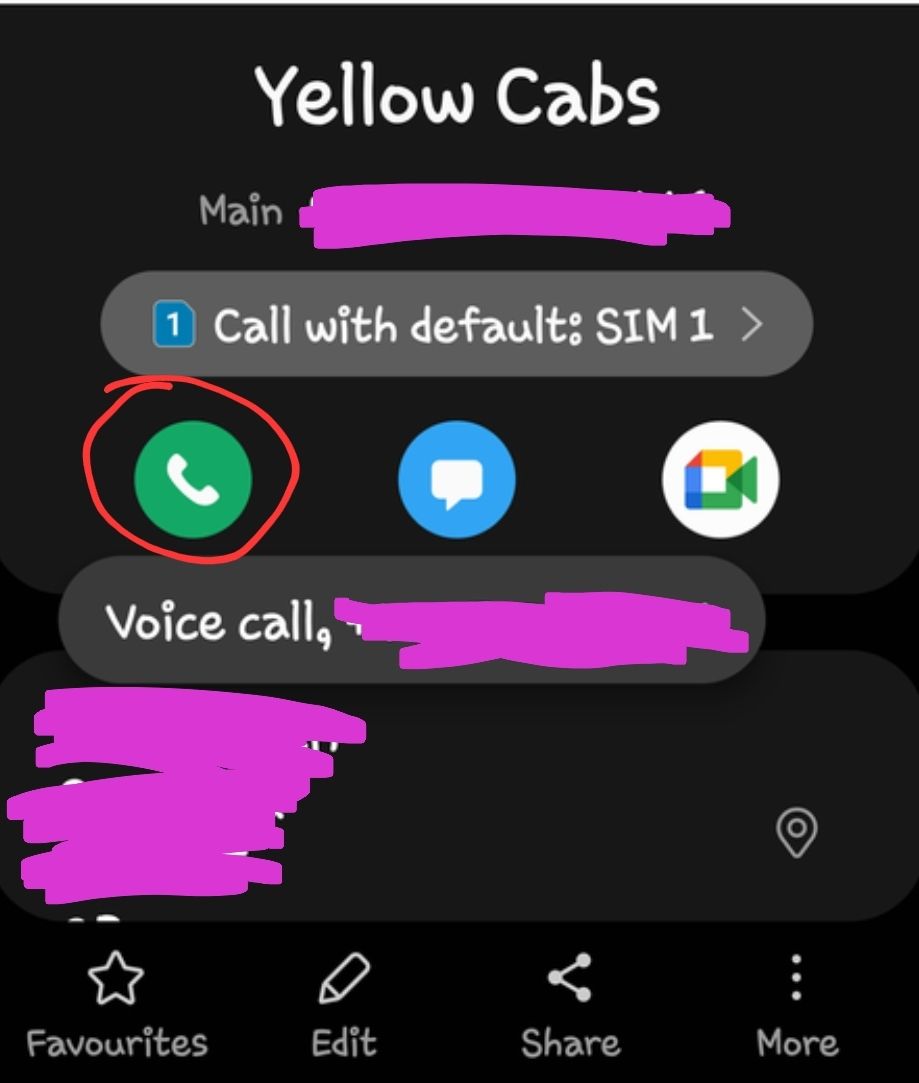Tap the Edit pencil icon
Image resolution: width=919 pixels, height=1083 pixels.
(x=343, y=982)
